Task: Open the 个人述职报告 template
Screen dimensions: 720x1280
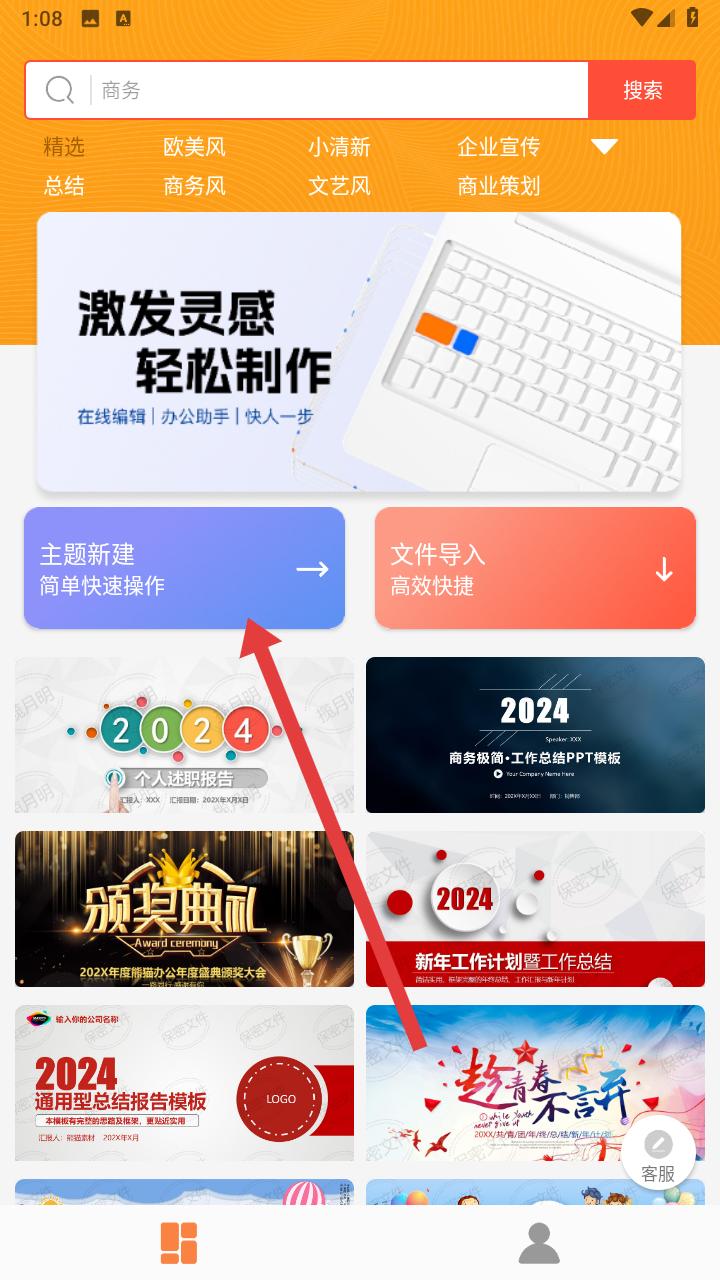Action: pos(184,735)
